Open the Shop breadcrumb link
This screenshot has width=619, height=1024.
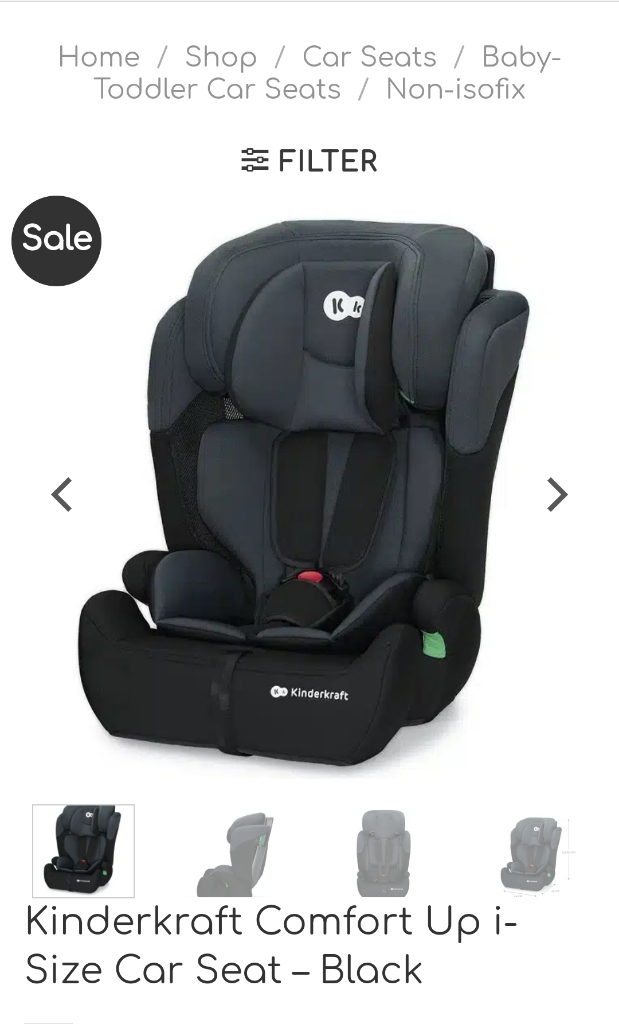(x=221, y=57)
